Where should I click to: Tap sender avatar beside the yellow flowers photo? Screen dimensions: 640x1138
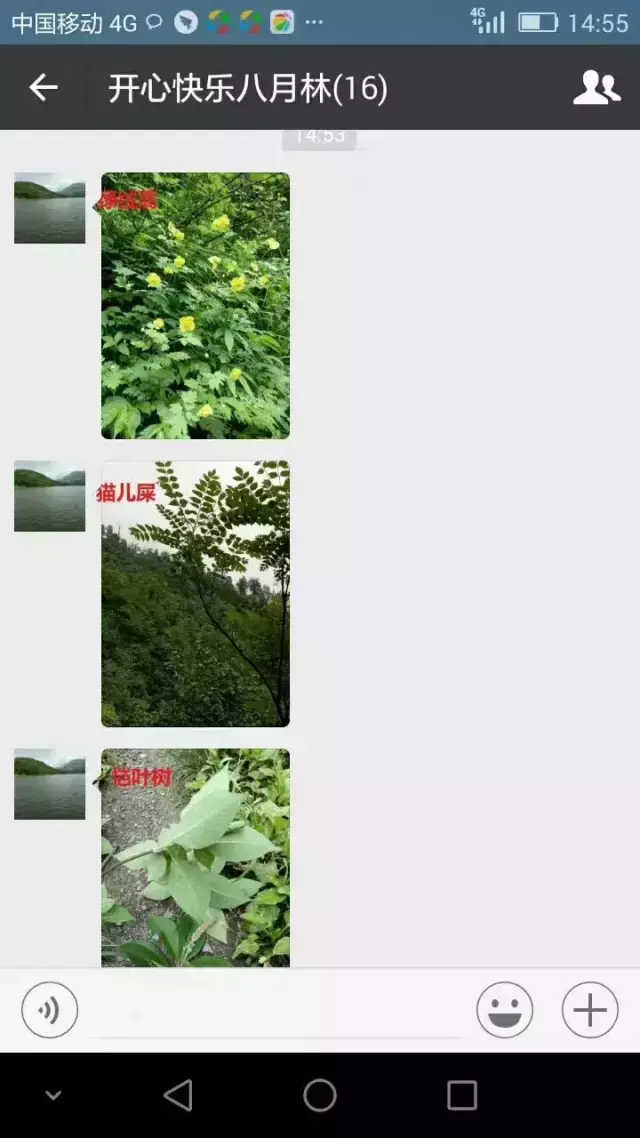49,208
